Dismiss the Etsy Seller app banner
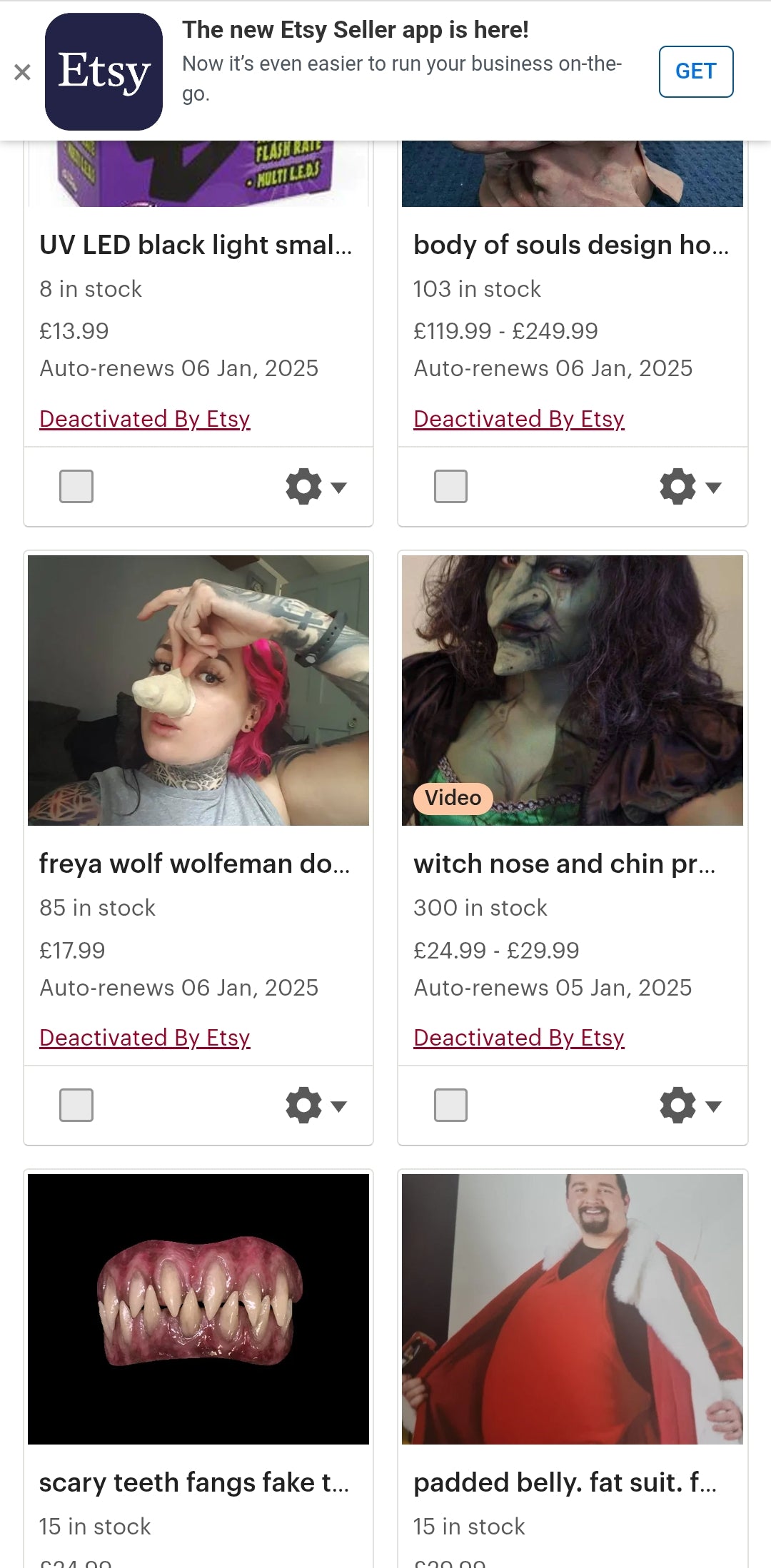Viewport: 771px width, 1568px height. (x=22, y=72)
